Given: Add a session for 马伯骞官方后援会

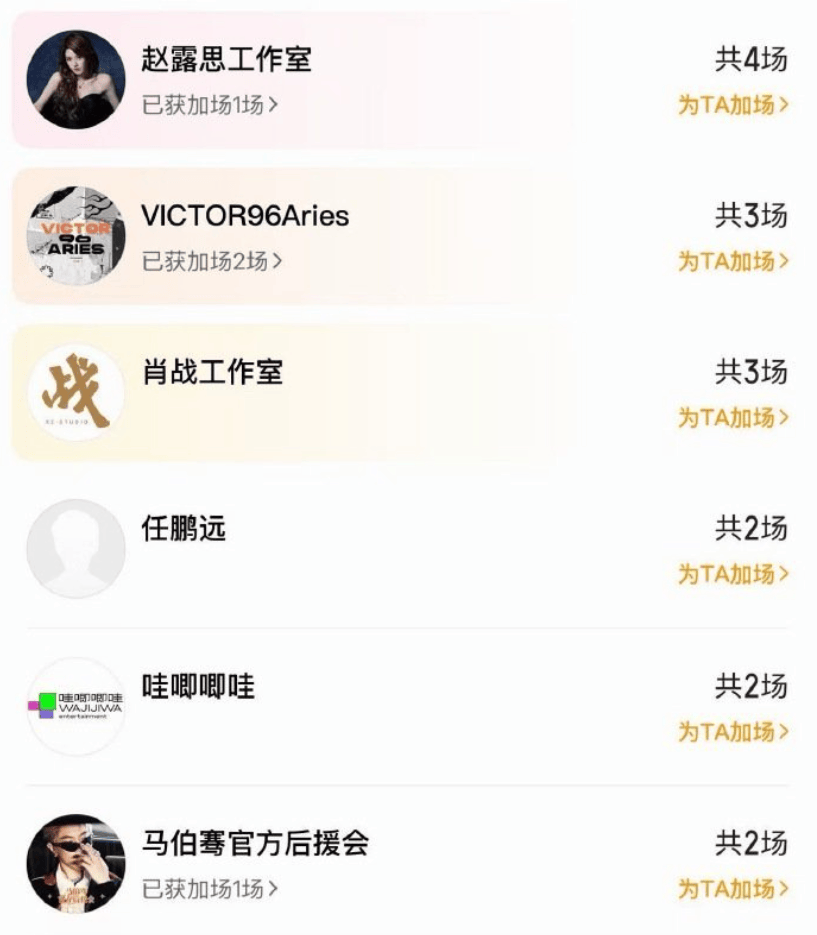Looking at the screenshot, I should 733,888.
